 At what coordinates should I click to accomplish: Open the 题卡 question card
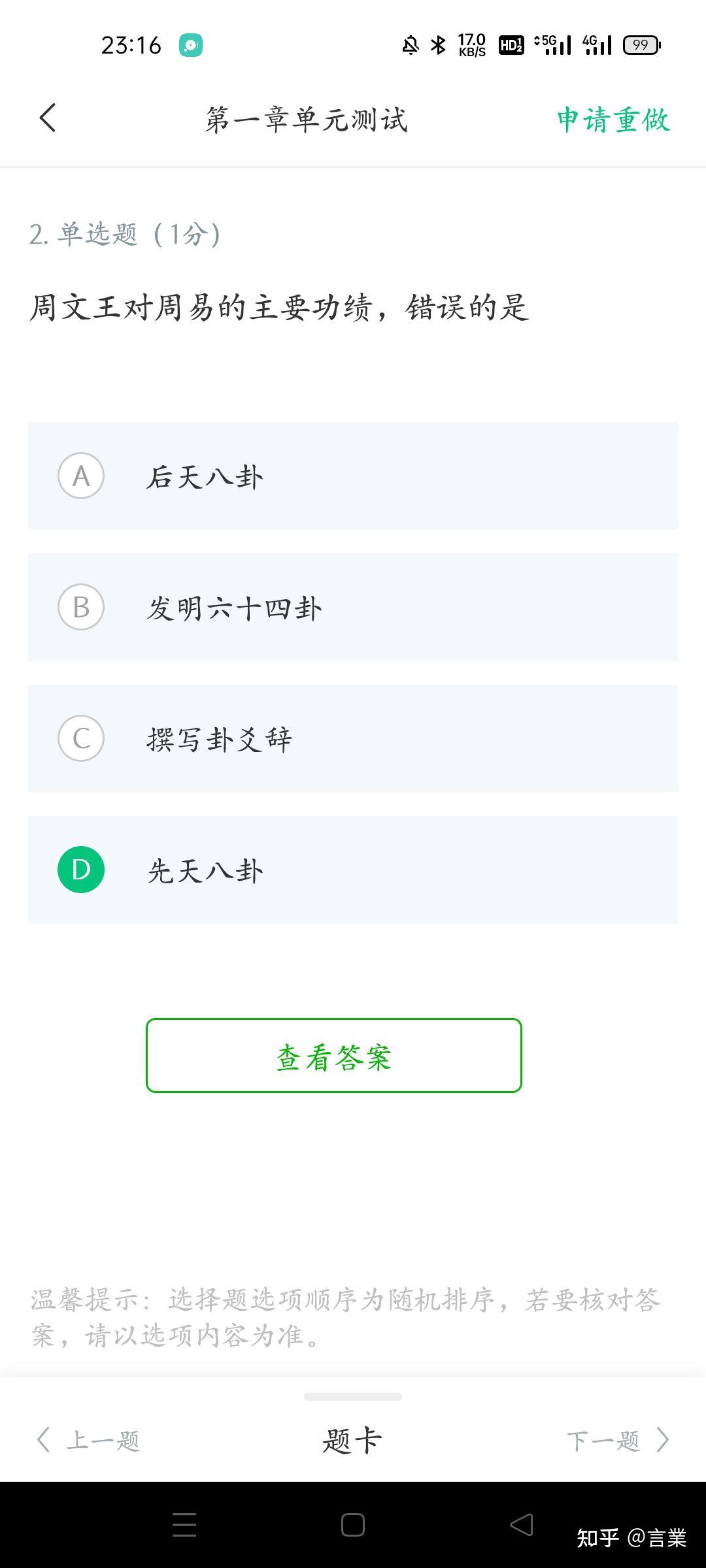click(x=352, y=1440)
